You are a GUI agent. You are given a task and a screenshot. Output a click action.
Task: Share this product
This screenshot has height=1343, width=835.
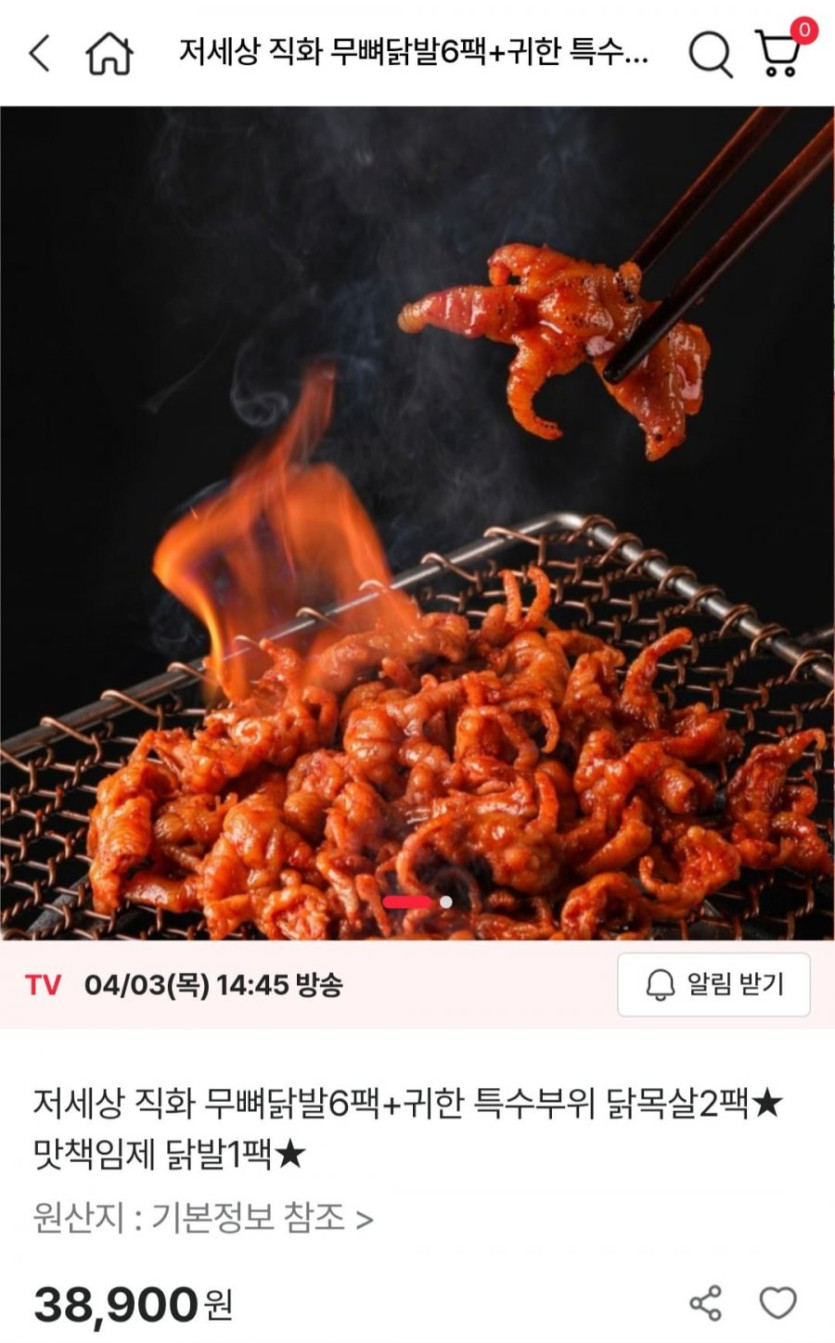[706, 1303]
